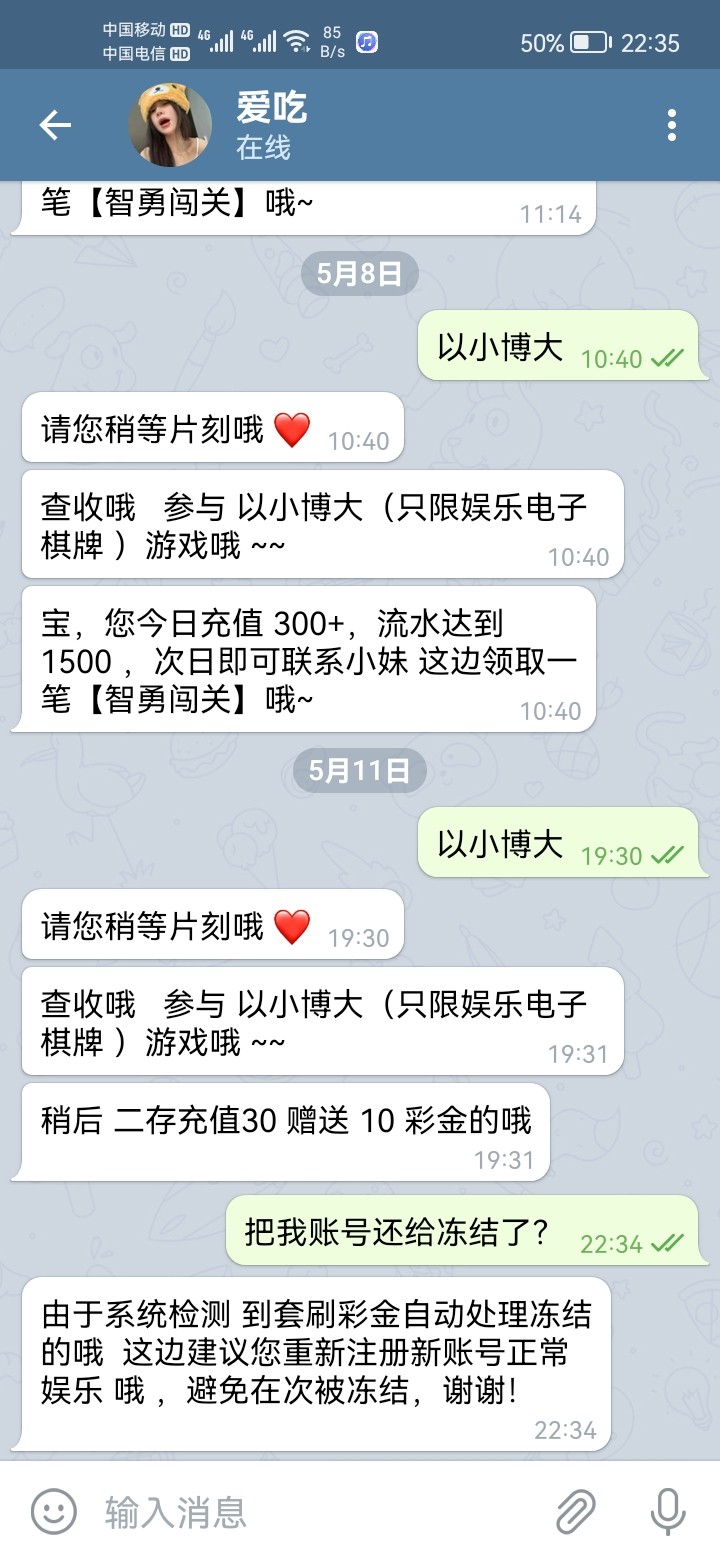Open the emoji picker
The width and height of the screenshot is (720, 1560).
pyautogui.click(x=54, y=1511)
